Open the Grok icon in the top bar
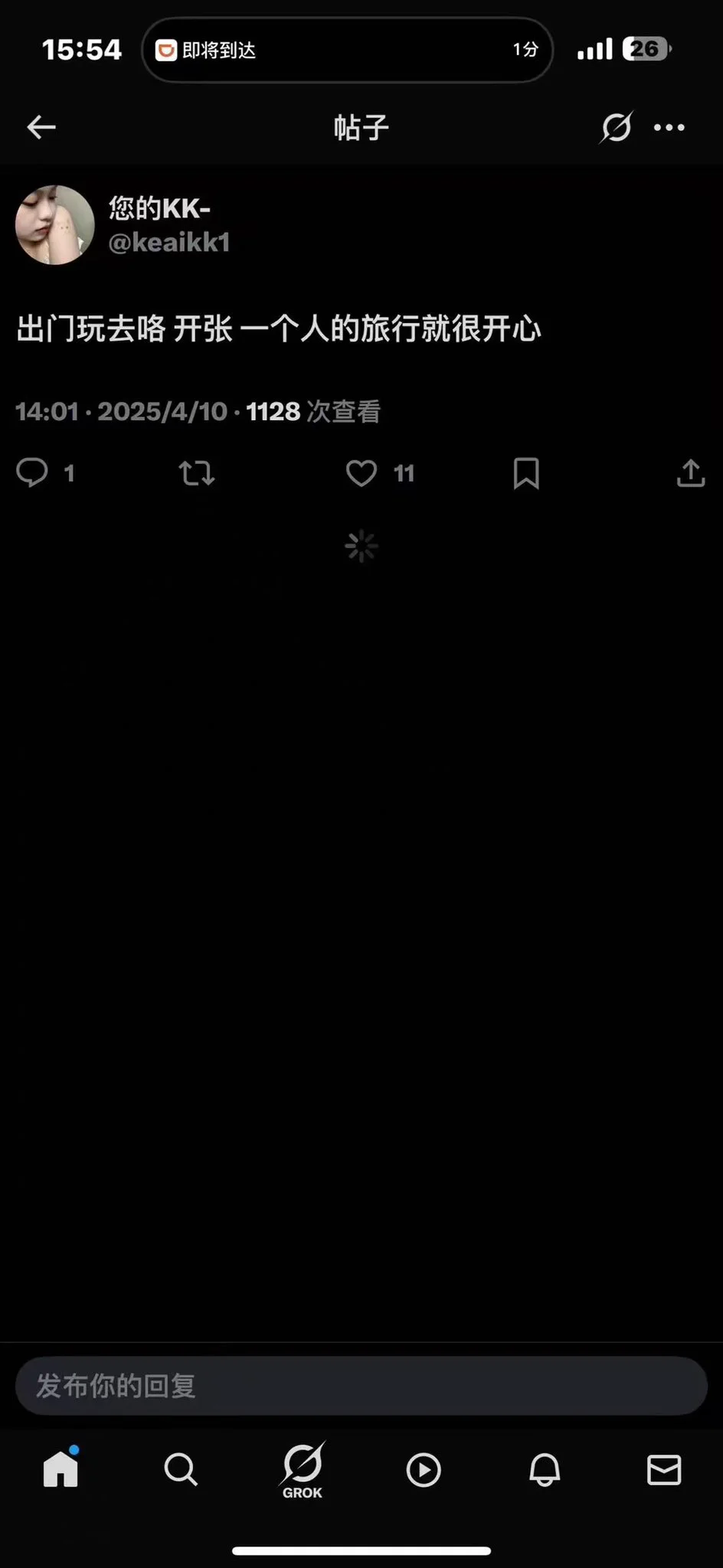The image size is (723, 1568). tap(616, 127)
